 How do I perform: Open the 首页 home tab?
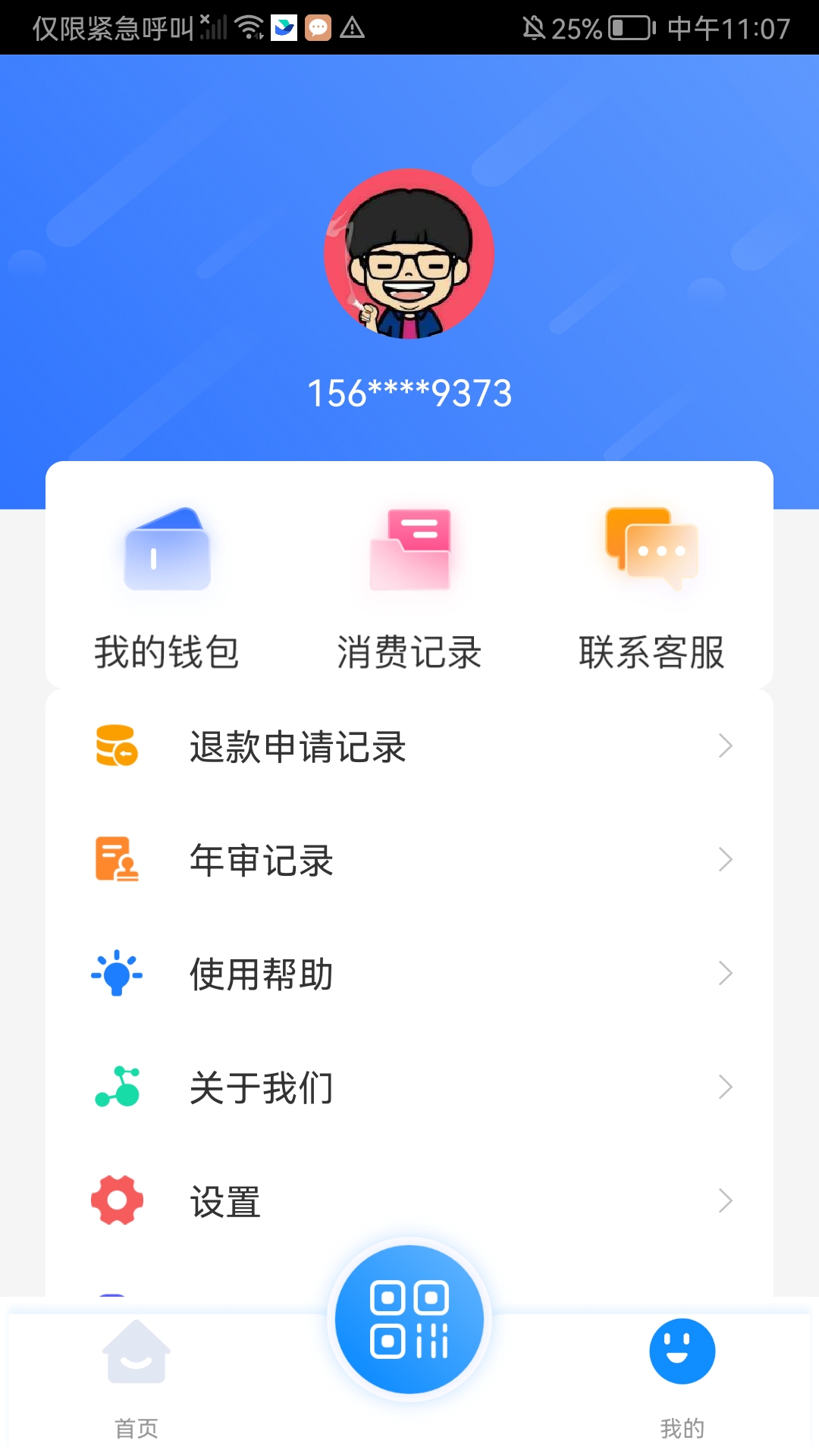136,1365
